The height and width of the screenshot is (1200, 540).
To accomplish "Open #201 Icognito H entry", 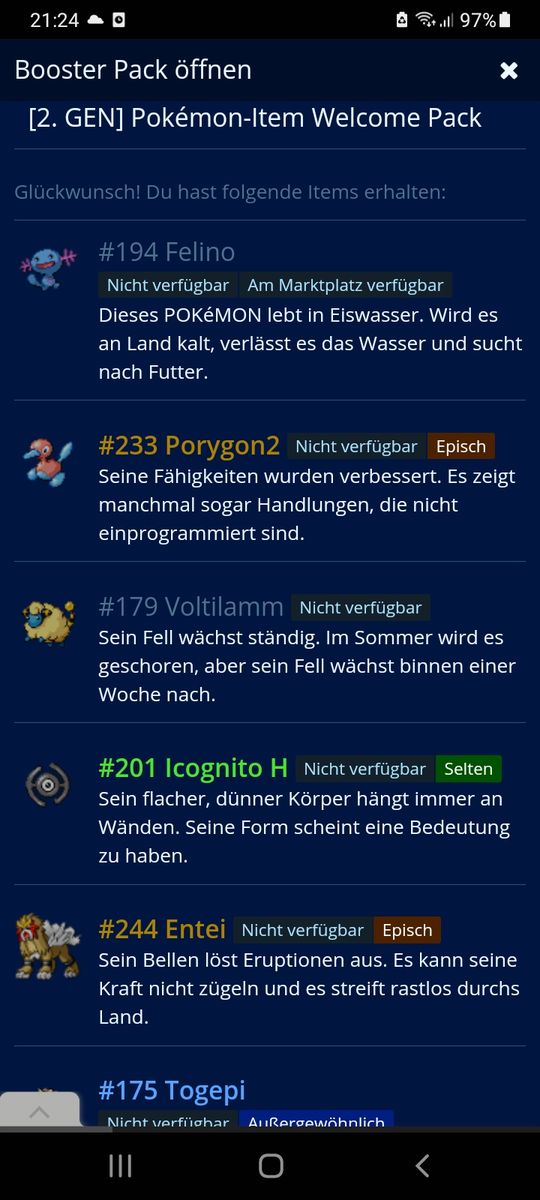I will pyautogui.click(x=193, y=768).
